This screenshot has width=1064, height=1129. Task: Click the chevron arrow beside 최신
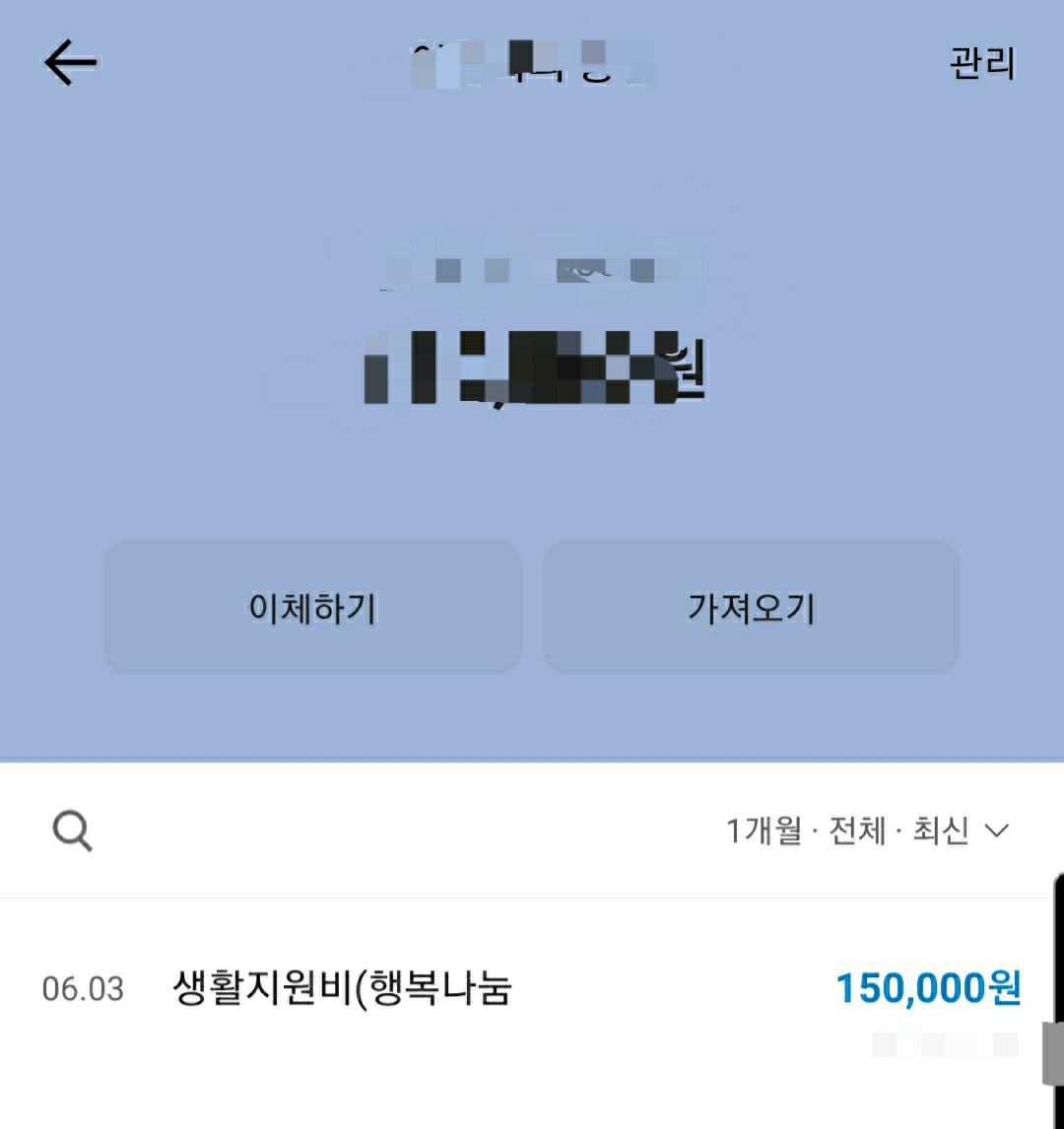997,830
